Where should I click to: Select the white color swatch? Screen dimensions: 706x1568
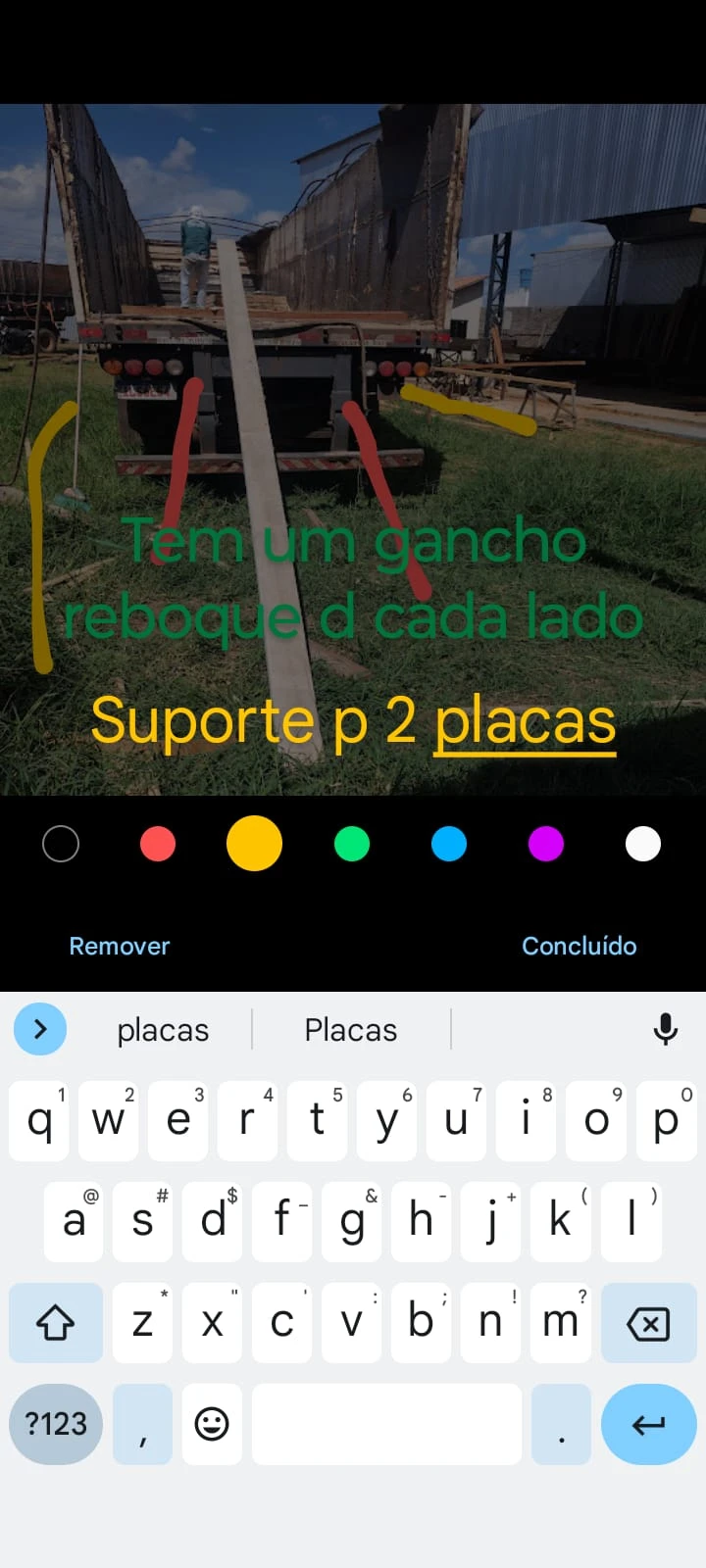(x=643, y=844)
